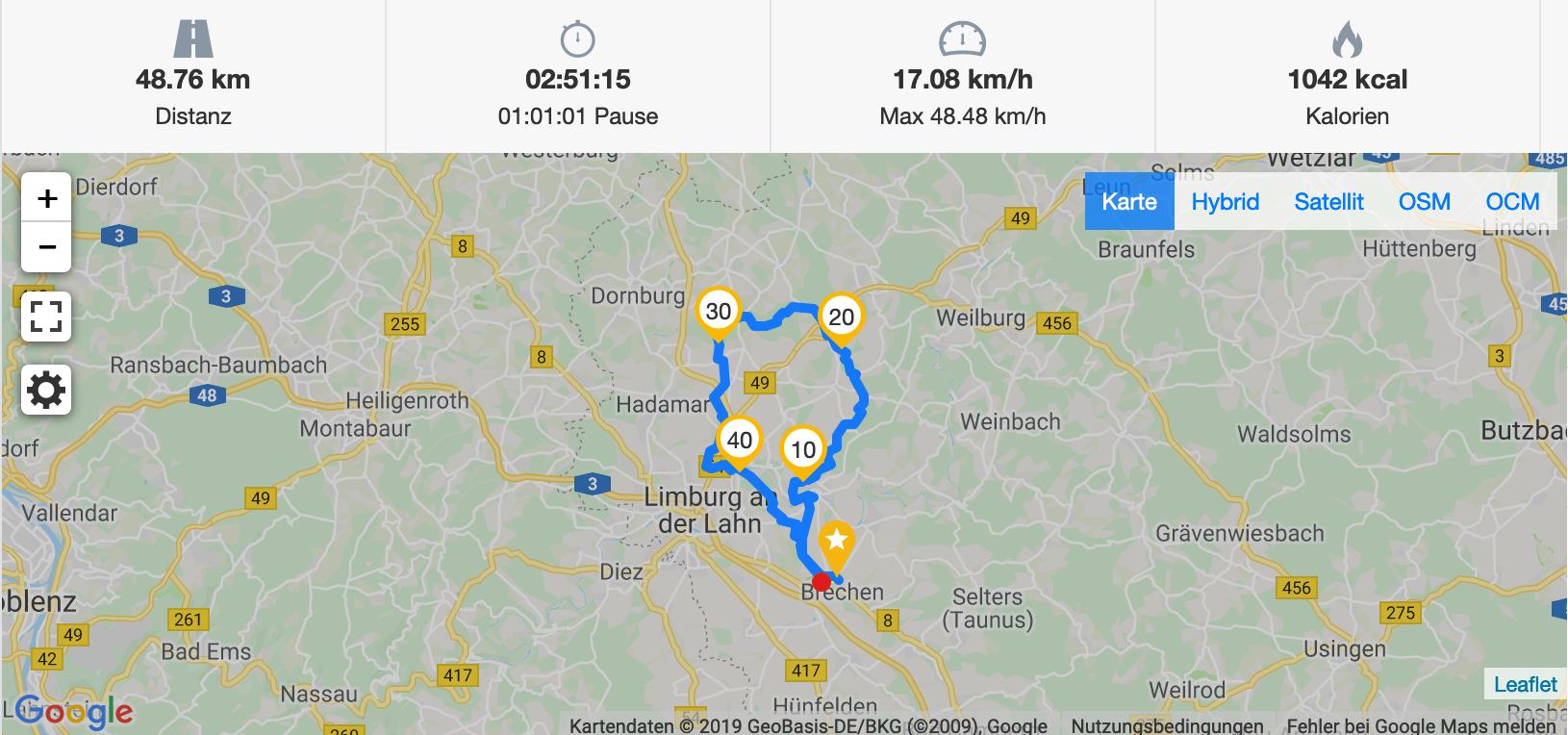Viewport: 1568px width, 735px height.
Task: Open map settings gear
Action: [46, 390]
